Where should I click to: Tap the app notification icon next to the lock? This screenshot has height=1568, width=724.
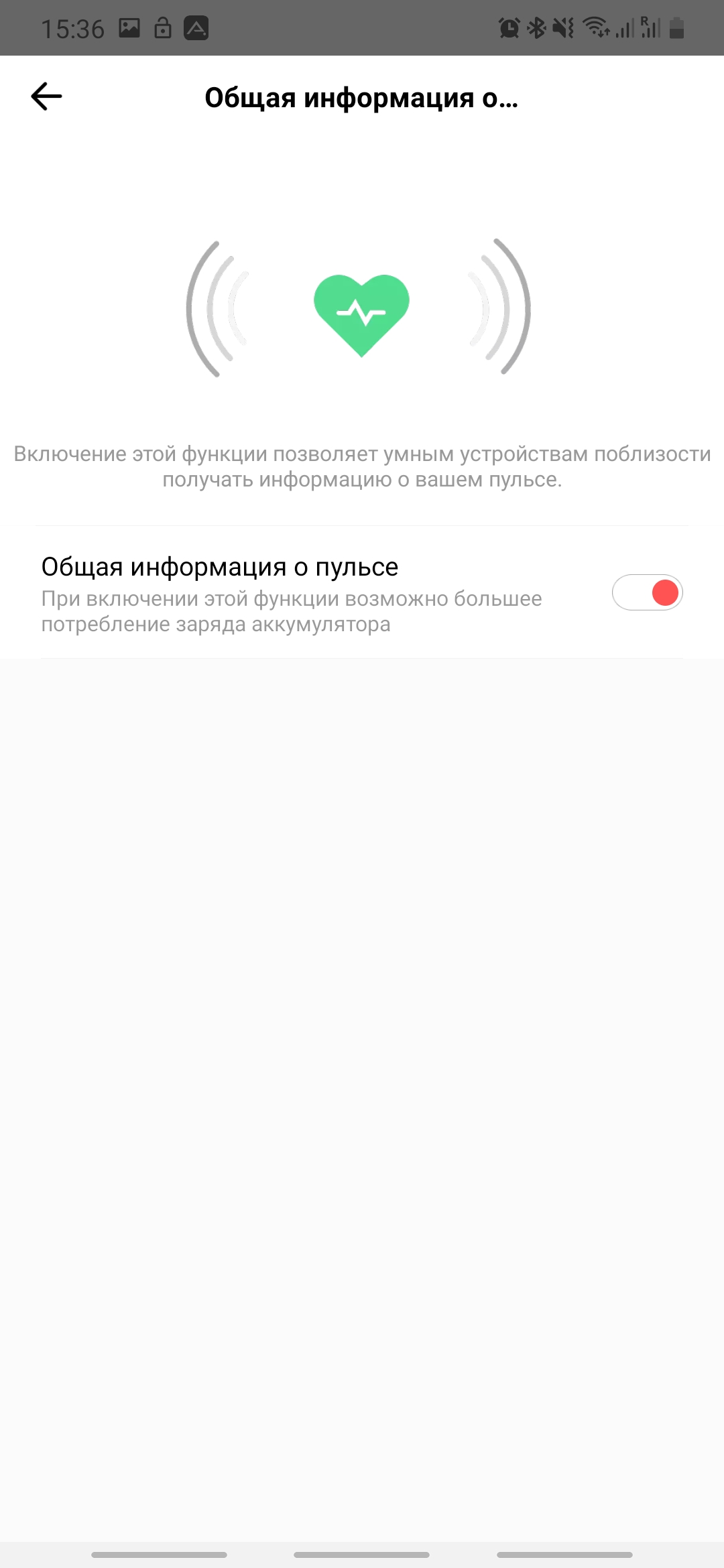tap(196, 27)
